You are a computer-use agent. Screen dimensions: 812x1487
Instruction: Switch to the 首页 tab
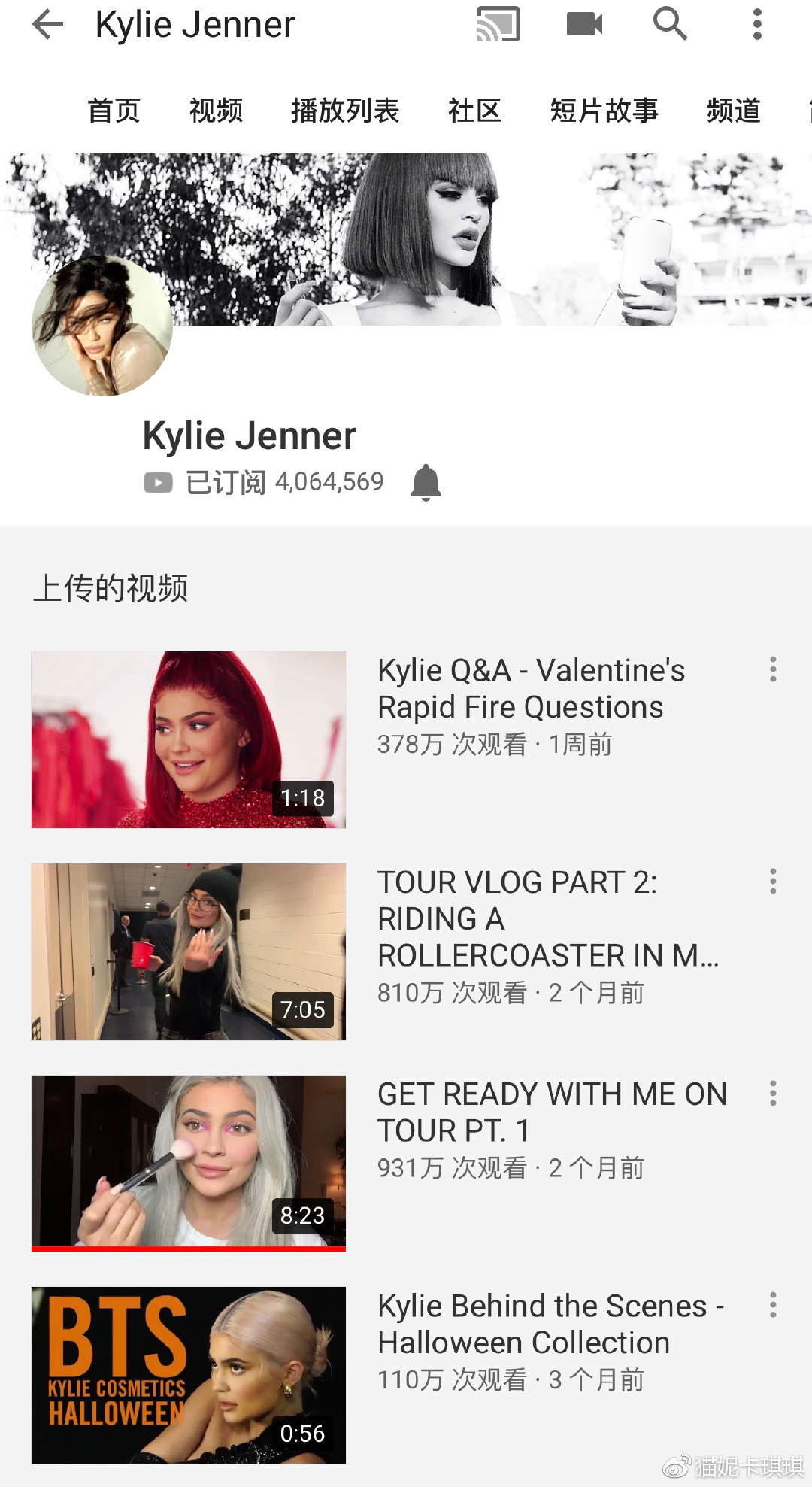pyautogui.click(x=114, y=111)
